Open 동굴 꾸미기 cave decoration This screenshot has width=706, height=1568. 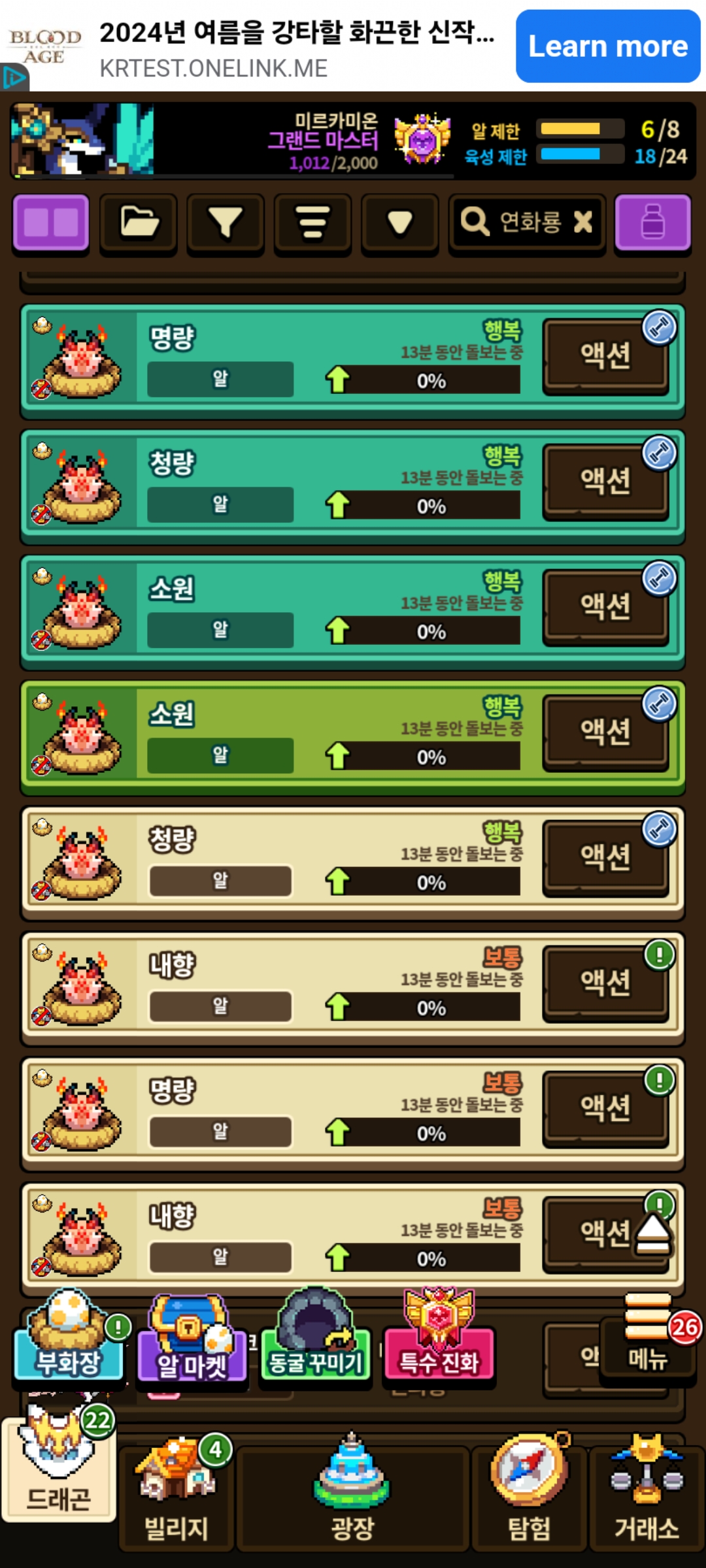click(x=316, y=1347)
